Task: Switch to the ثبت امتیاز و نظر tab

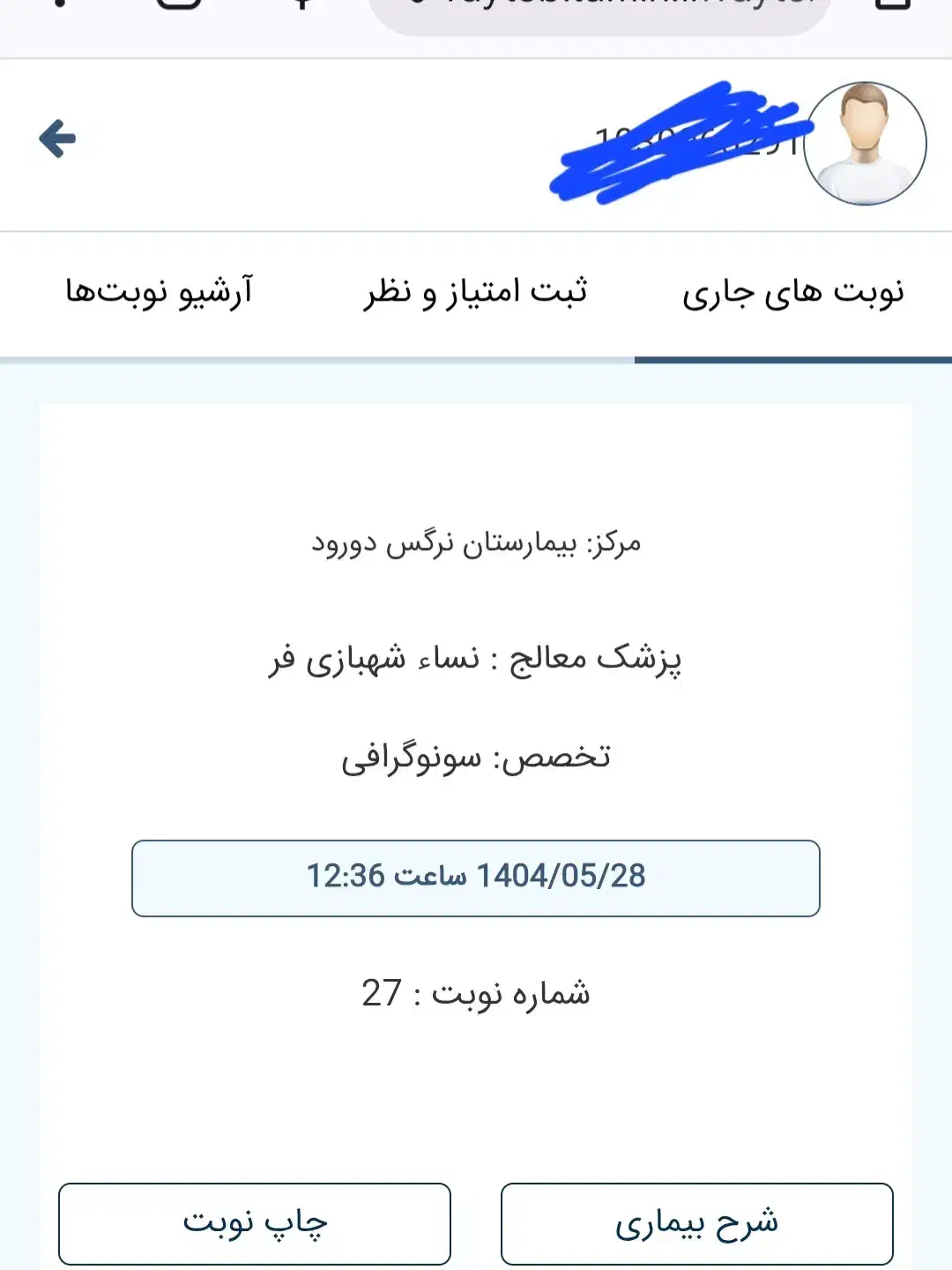Action: coord(477,293)
